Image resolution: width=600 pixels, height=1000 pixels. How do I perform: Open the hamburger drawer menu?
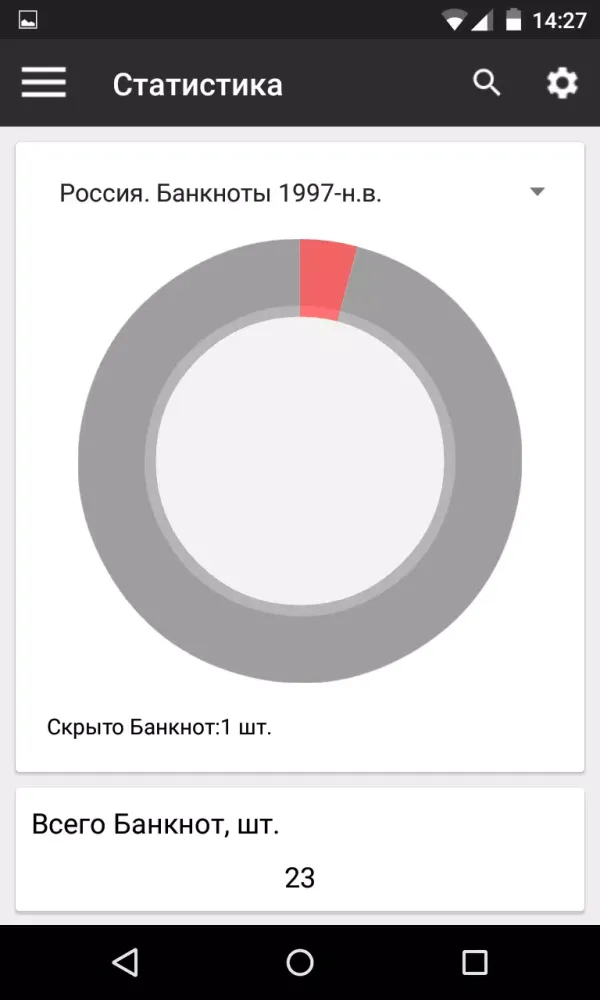(44, 83)
